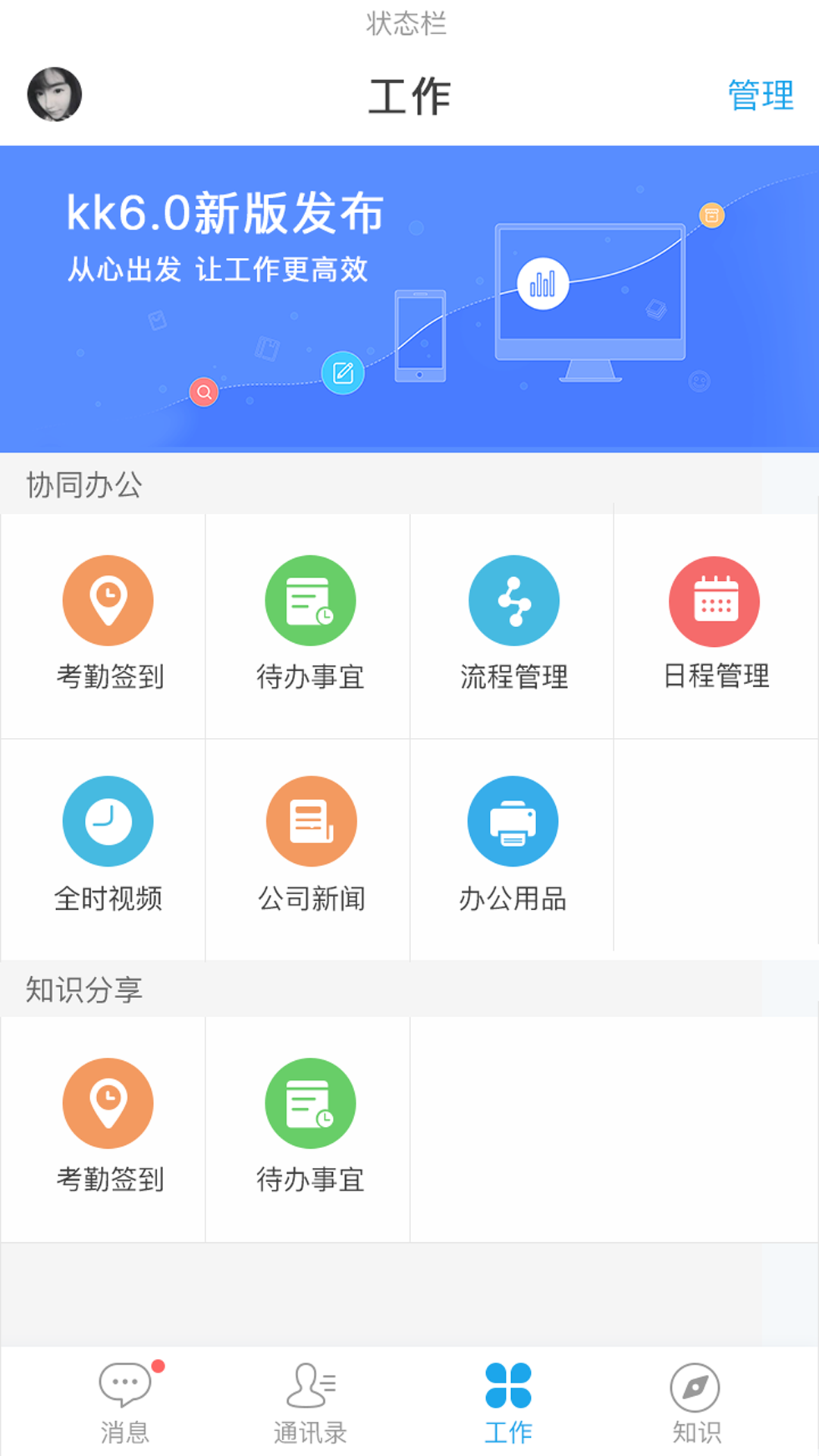Viewport: 819px width, 1456px height.
Task: Open the profile avatar
Action: point(55,95)
